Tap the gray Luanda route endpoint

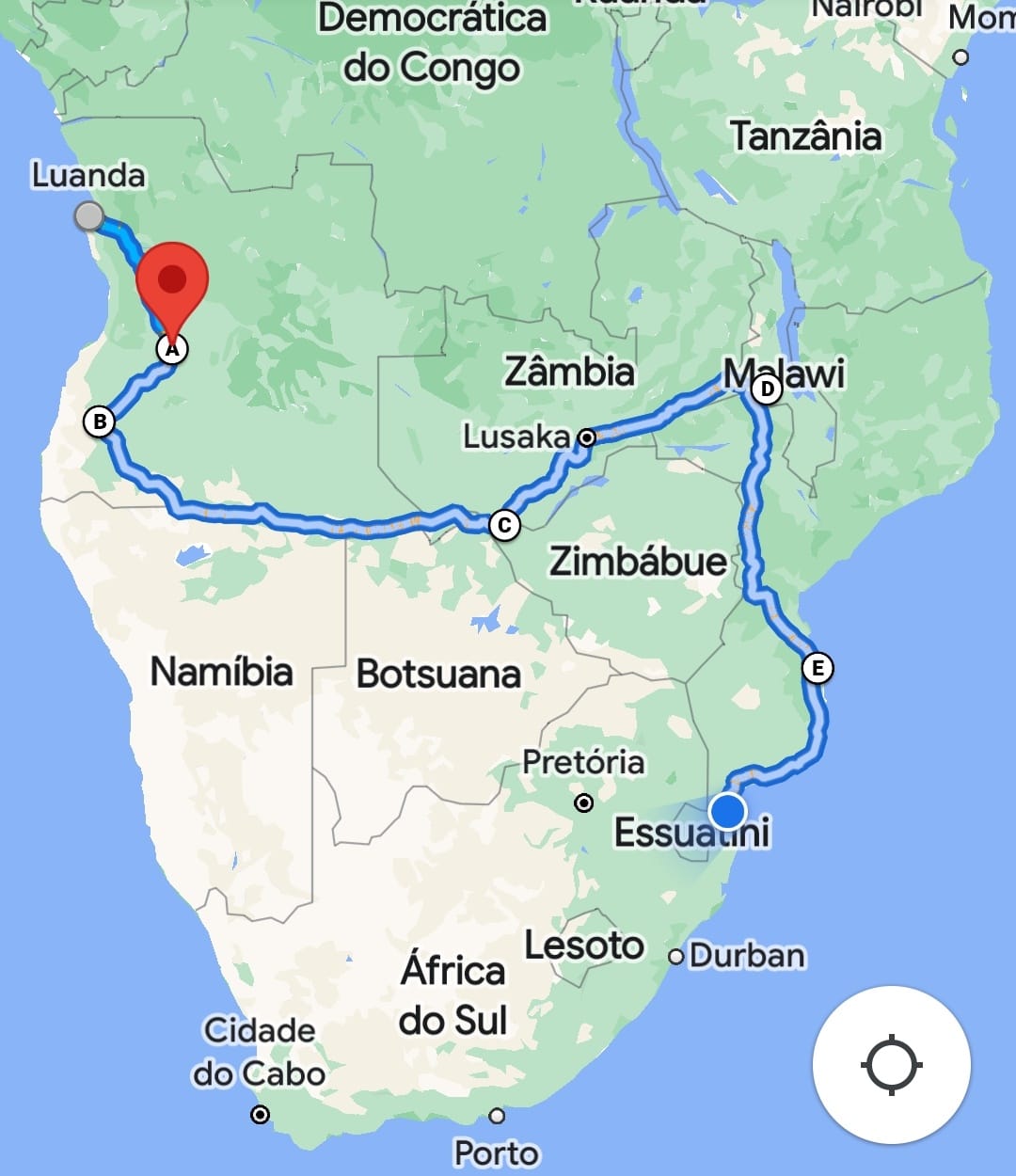pyautogui.click(x=89, y=216)
